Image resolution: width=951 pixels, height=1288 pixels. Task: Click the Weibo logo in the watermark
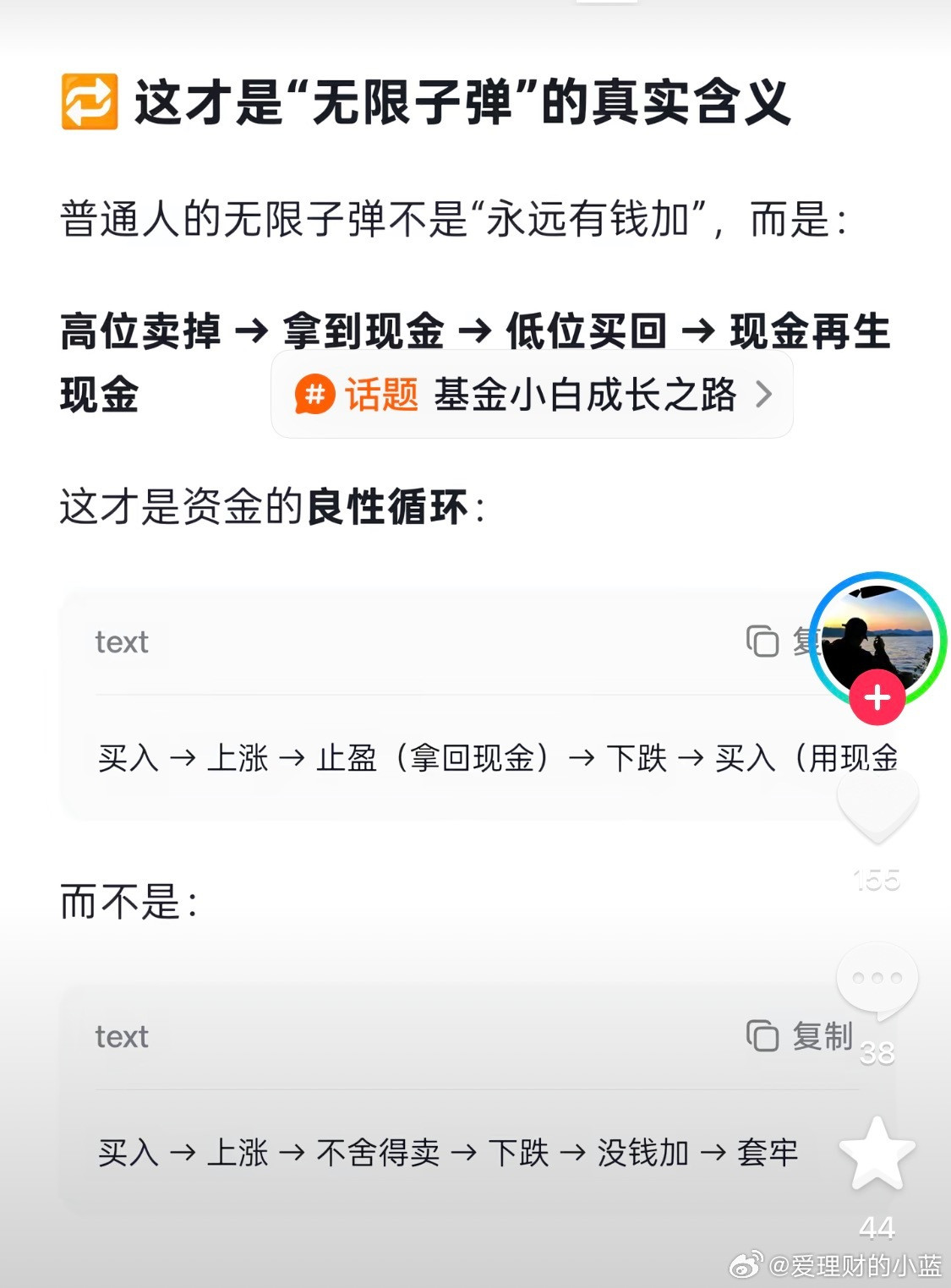747,1265
